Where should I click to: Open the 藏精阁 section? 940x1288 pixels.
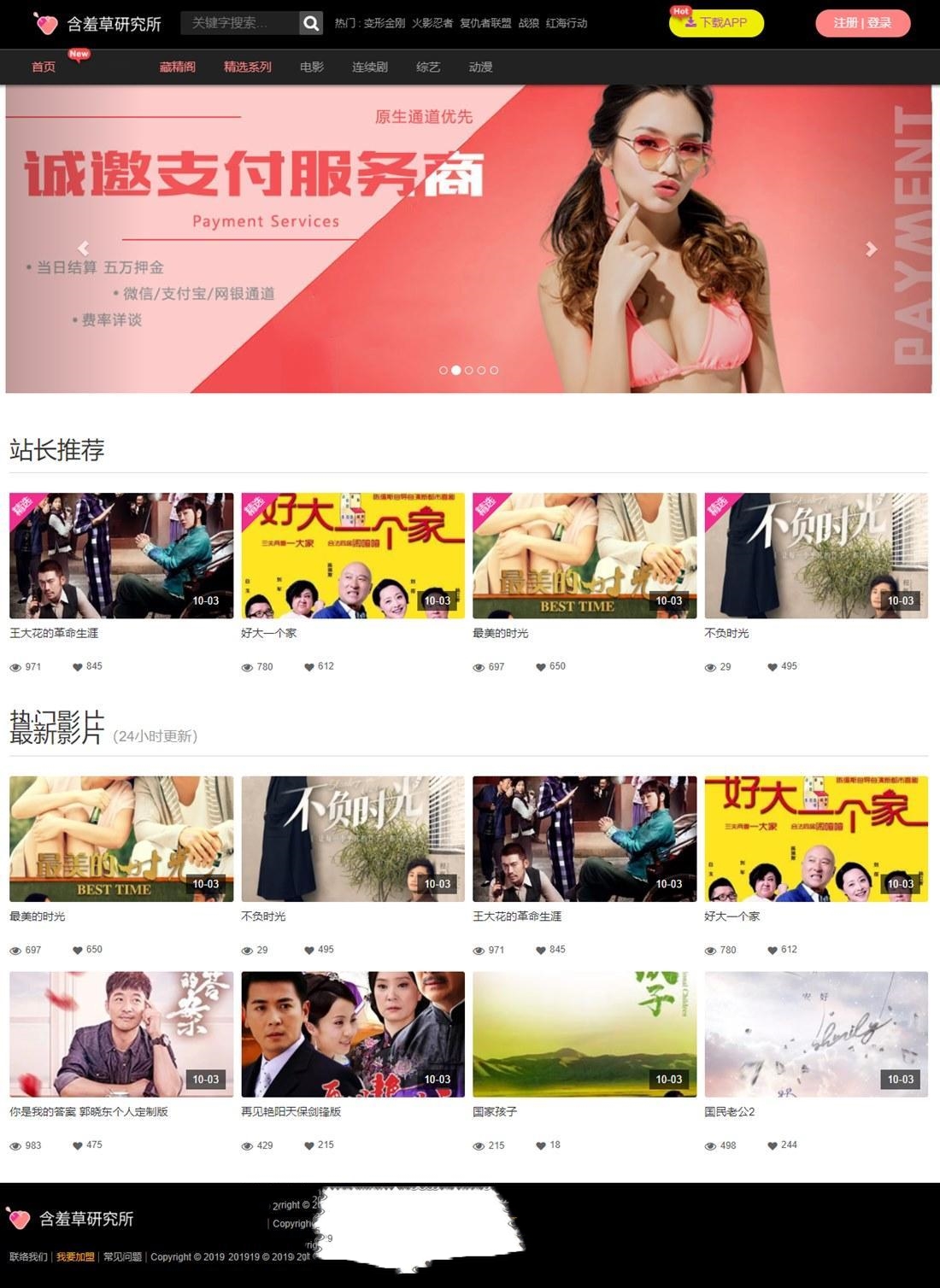click(x=178, y=67)
